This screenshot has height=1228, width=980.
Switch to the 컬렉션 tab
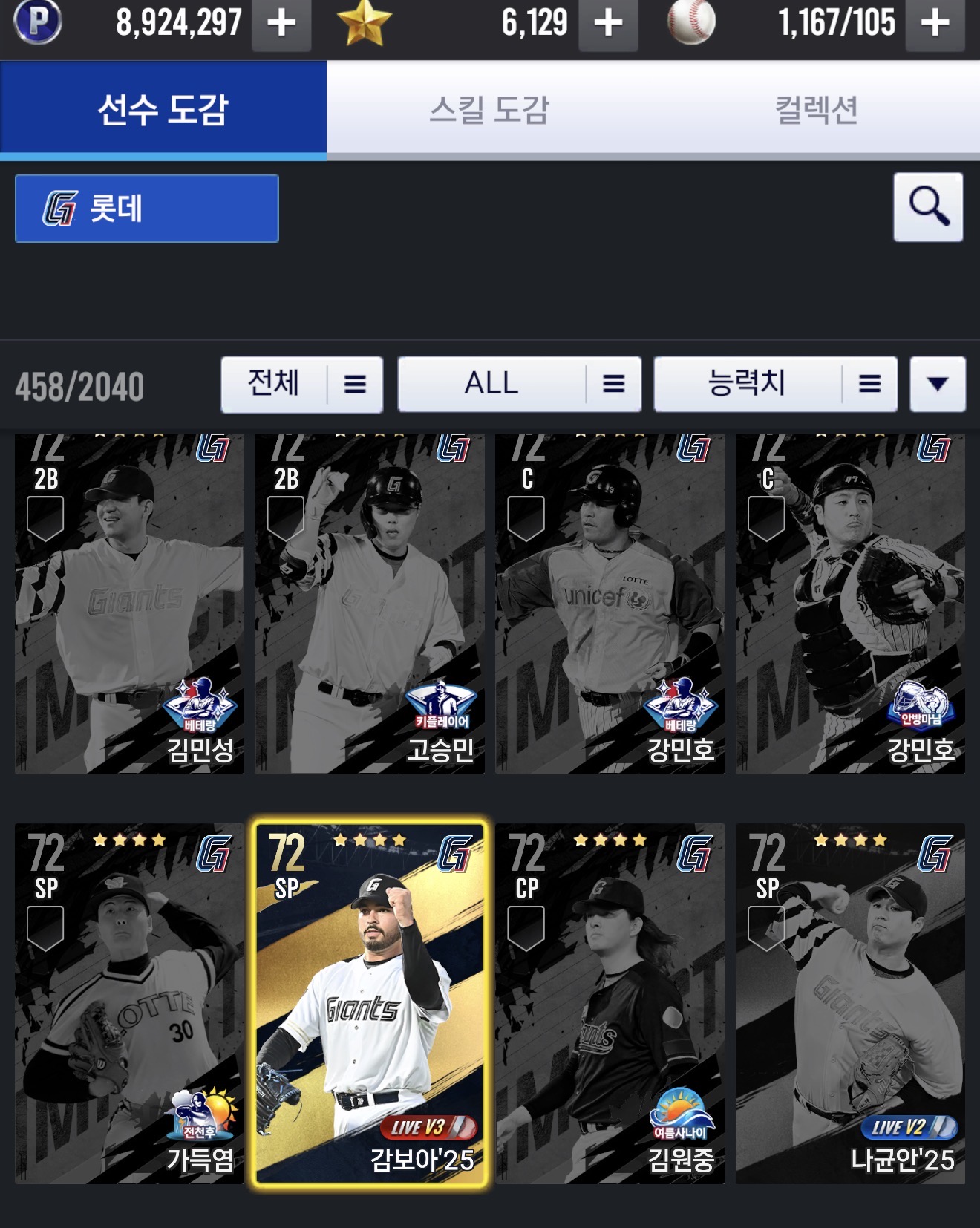coord(816,110)
